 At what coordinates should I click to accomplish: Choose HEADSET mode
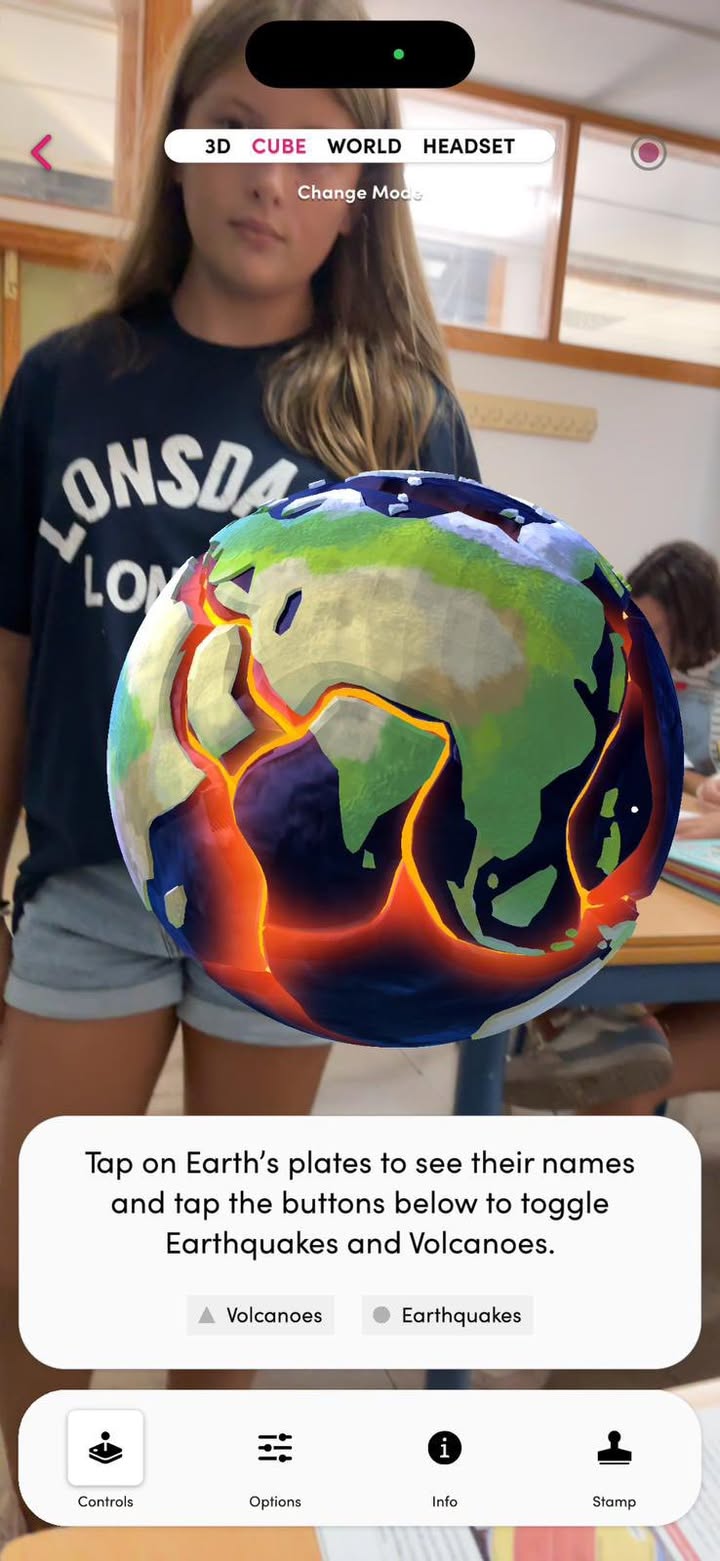tap(468, 146)
